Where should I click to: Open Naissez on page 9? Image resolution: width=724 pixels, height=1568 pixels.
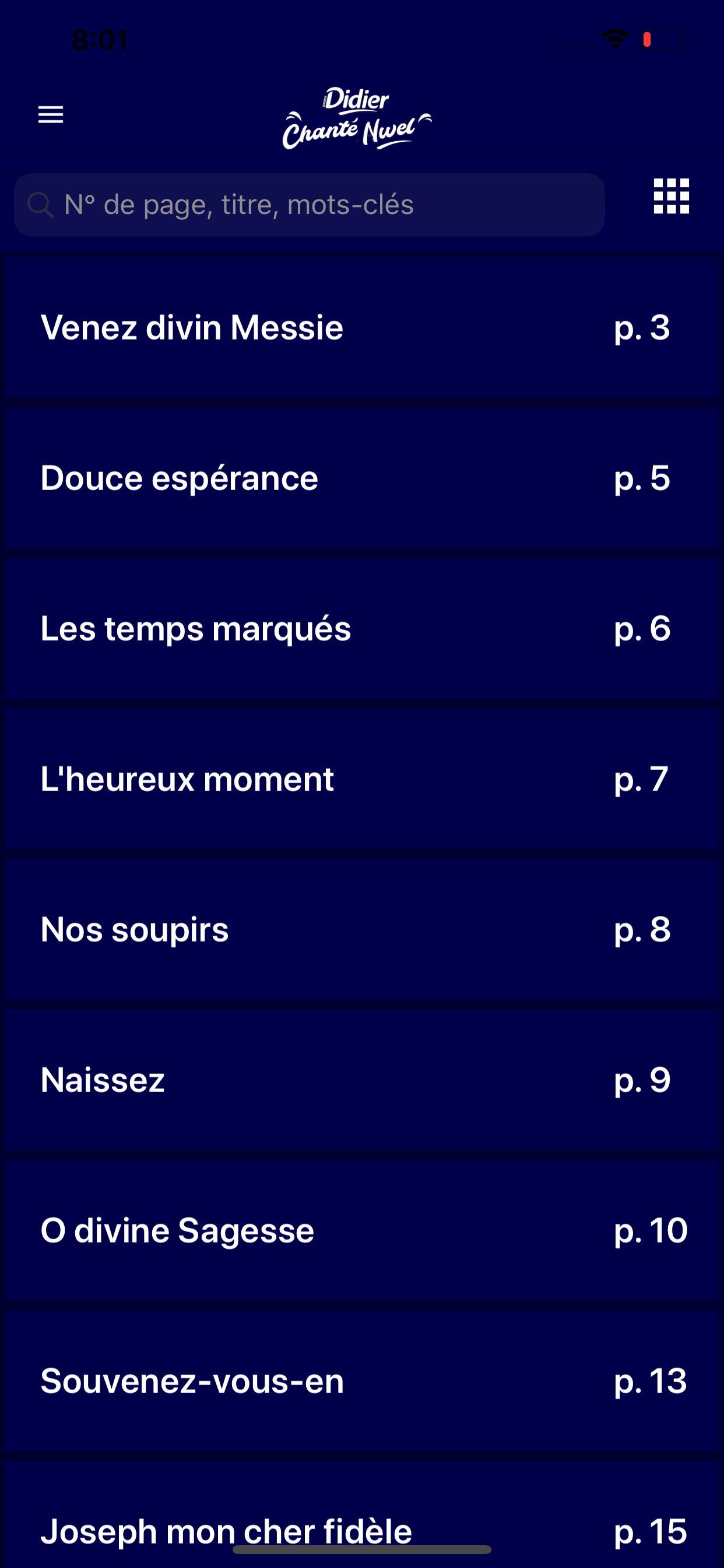coord(362,1079)
